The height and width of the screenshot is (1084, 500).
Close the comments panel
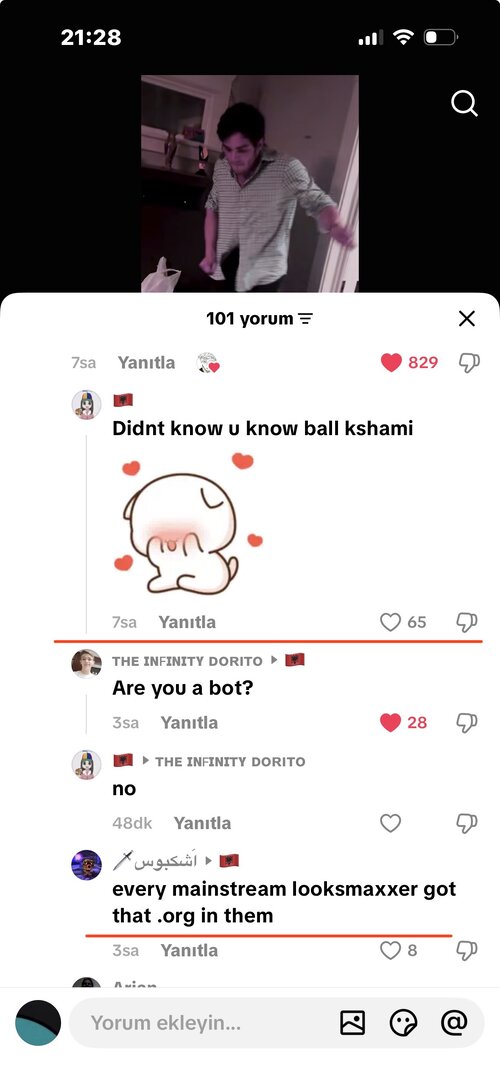tap(467, 318)
